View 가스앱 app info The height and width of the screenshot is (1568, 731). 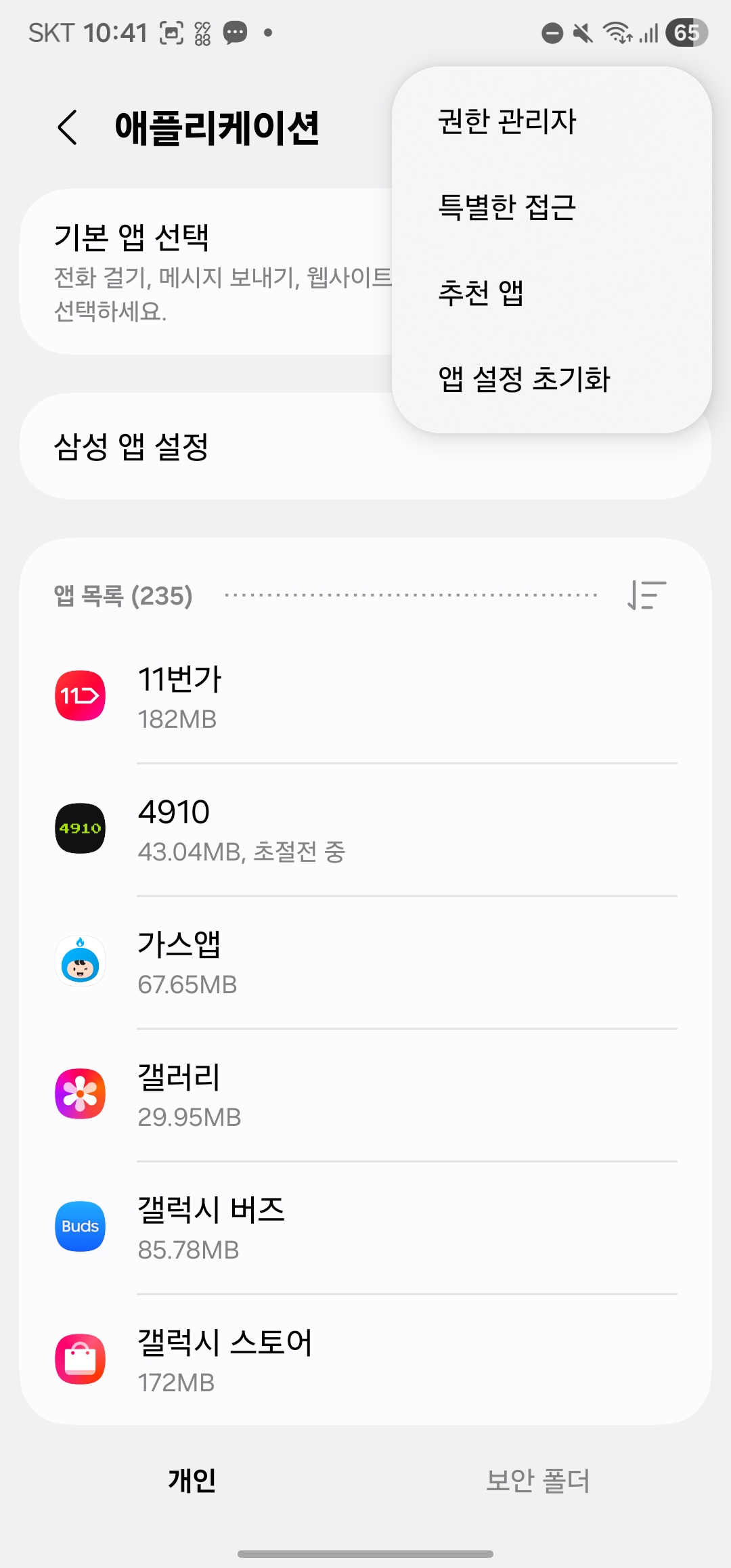tap(365, 962)
